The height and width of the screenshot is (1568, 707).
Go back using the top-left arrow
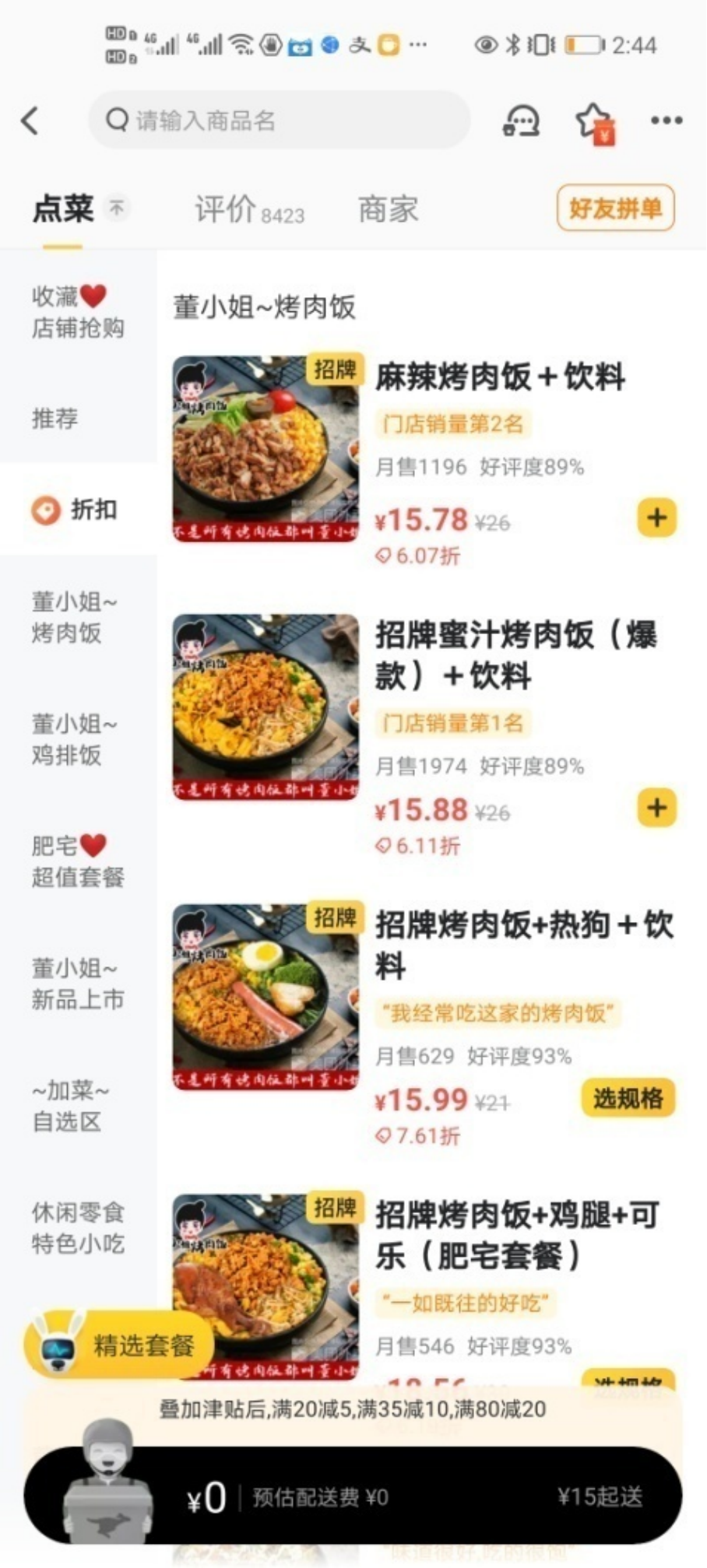[30, 121]
